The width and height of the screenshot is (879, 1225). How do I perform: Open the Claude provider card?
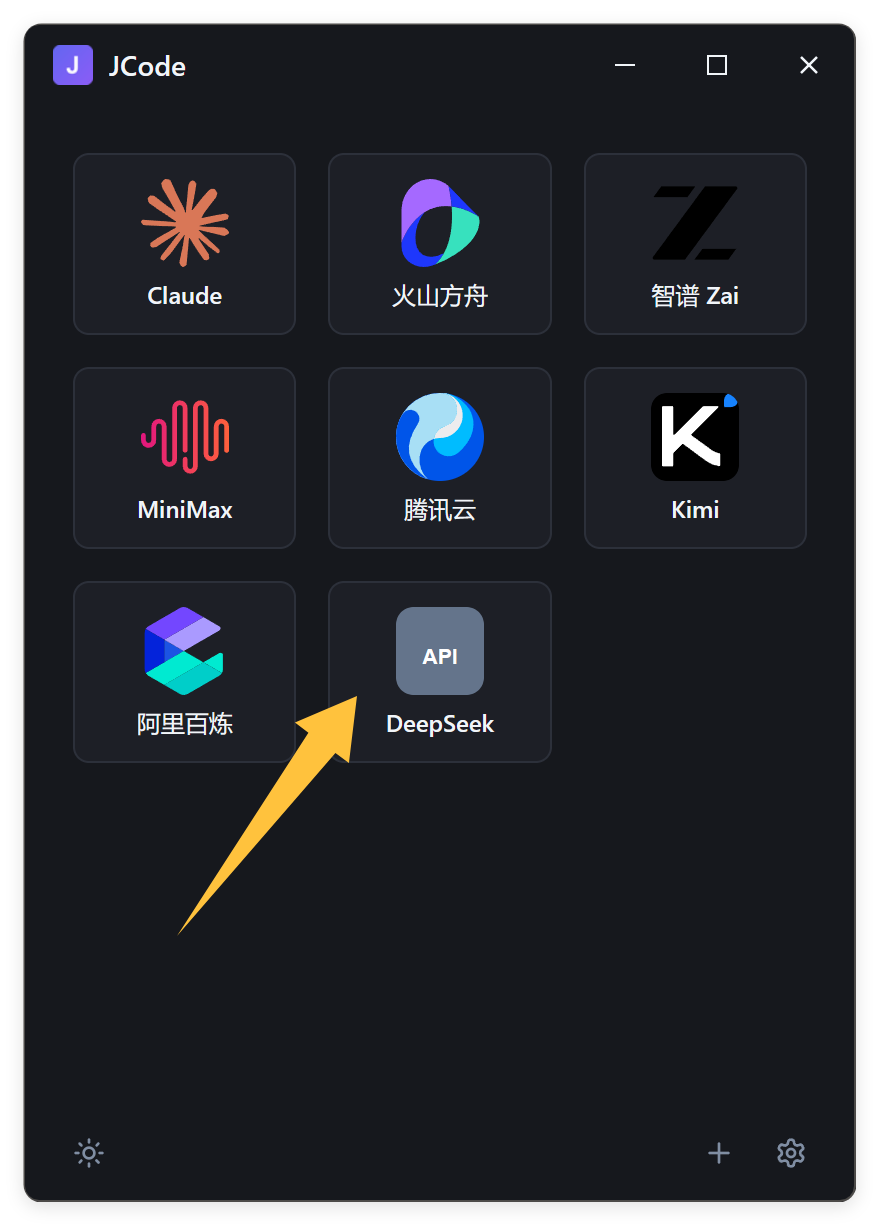[184, 244]
